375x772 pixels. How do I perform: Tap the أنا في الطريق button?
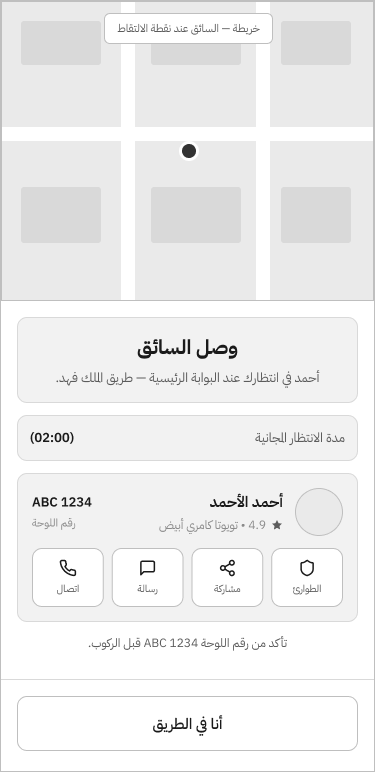pos(188,723)
